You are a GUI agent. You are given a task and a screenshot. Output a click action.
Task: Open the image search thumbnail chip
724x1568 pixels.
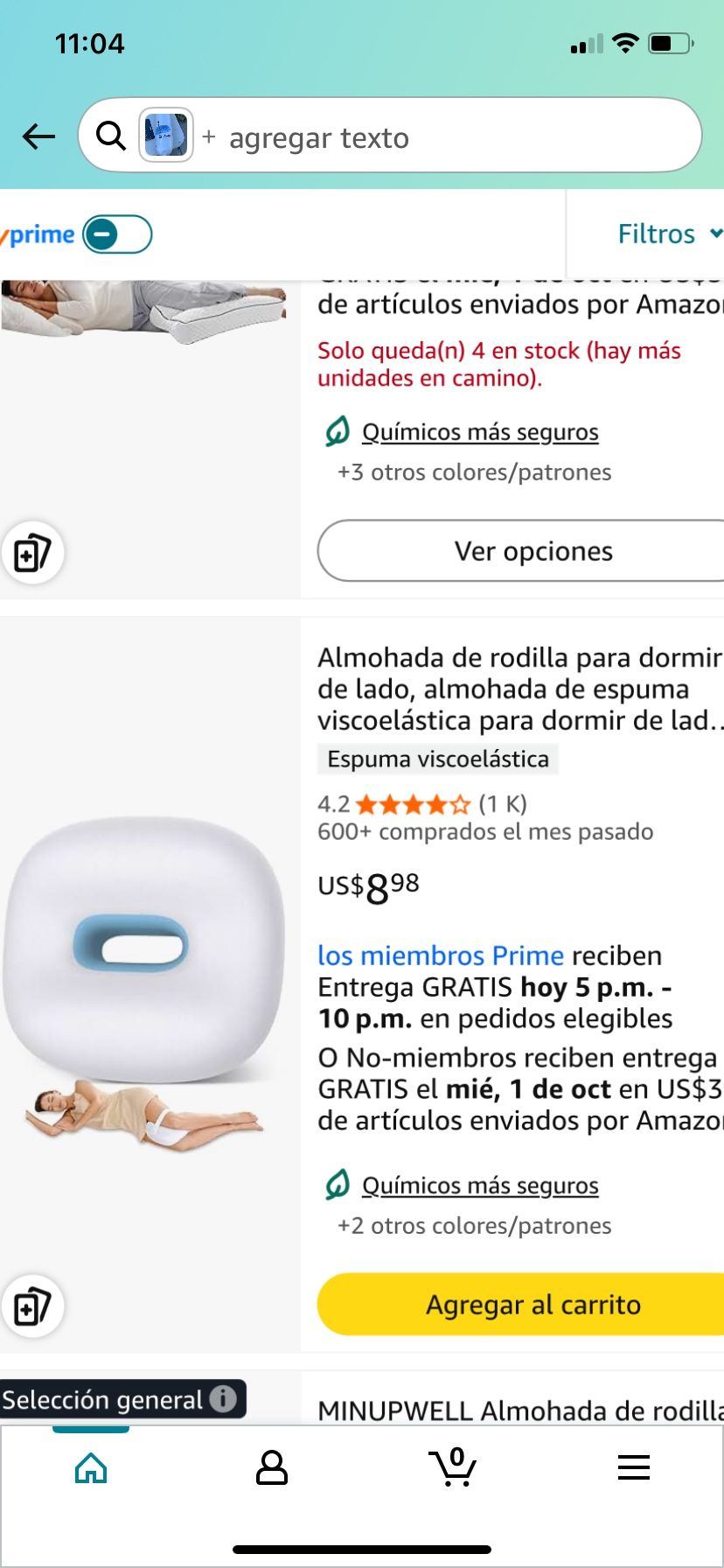pos(165,136)
